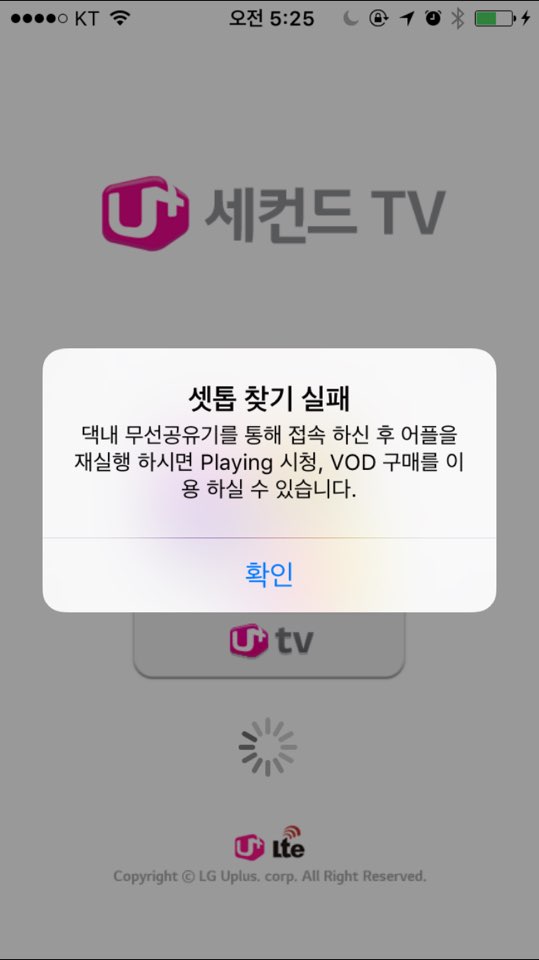Confirm the alert by tapping 확인

(x=269, y=574)
